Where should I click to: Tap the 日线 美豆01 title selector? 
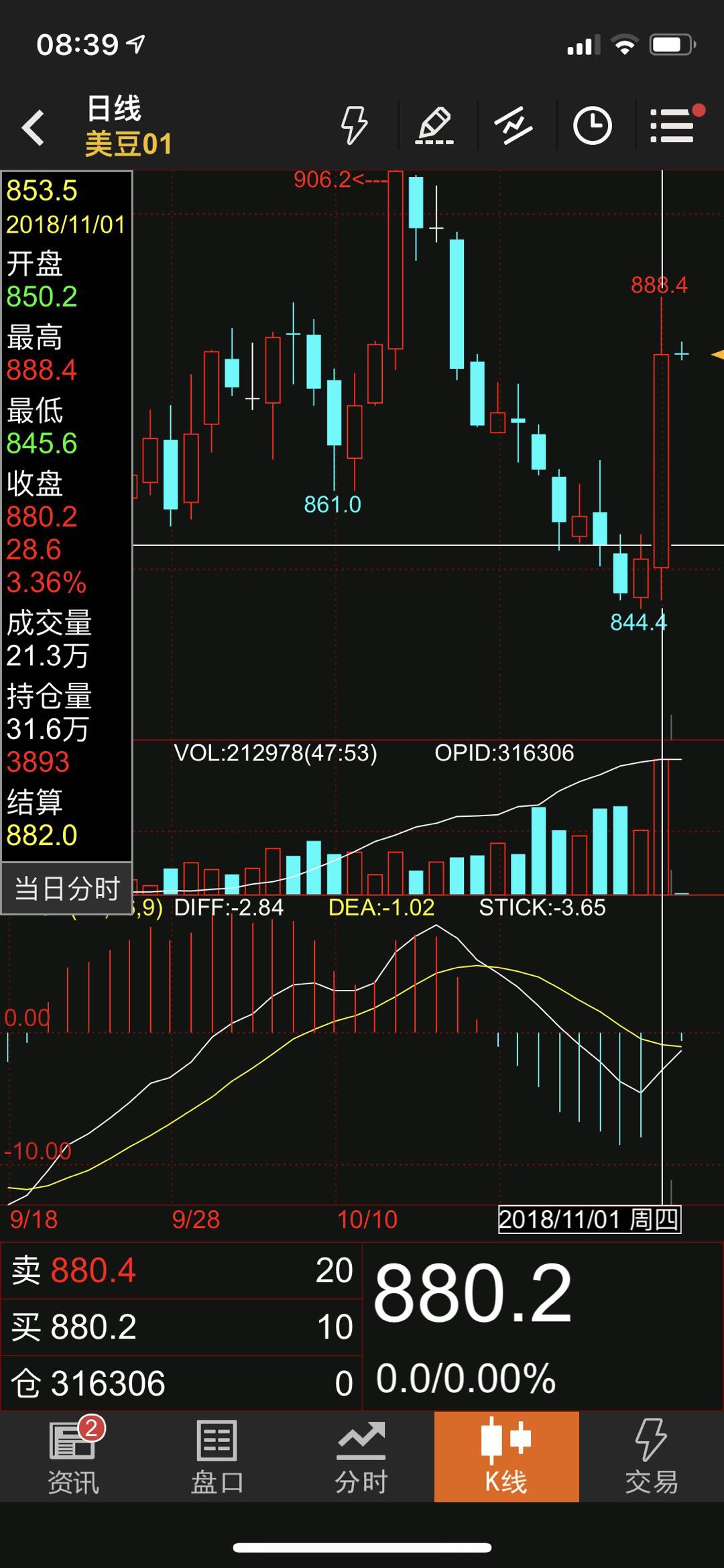[129, 126]
